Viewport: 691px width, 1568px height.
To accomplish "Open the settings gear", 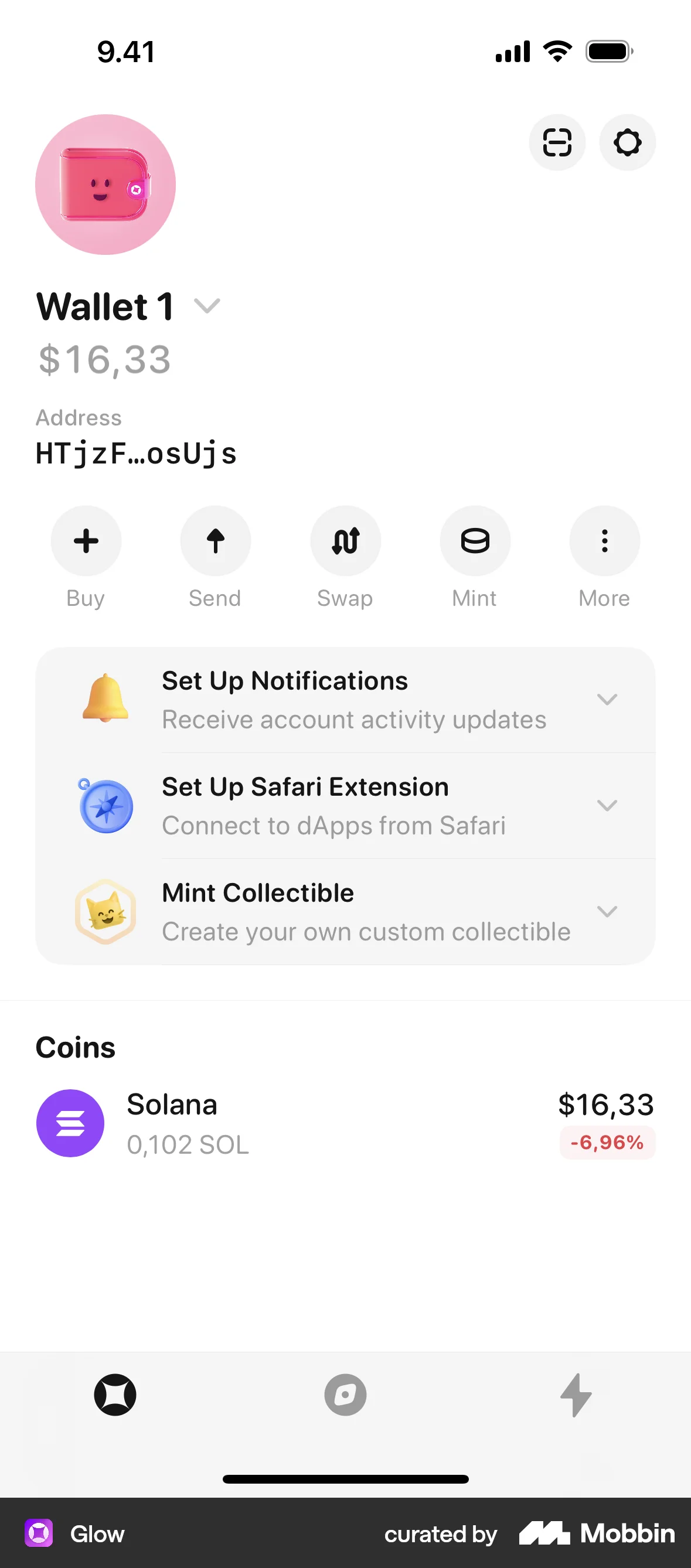I will pyautogui.click(x=627, y=142).
